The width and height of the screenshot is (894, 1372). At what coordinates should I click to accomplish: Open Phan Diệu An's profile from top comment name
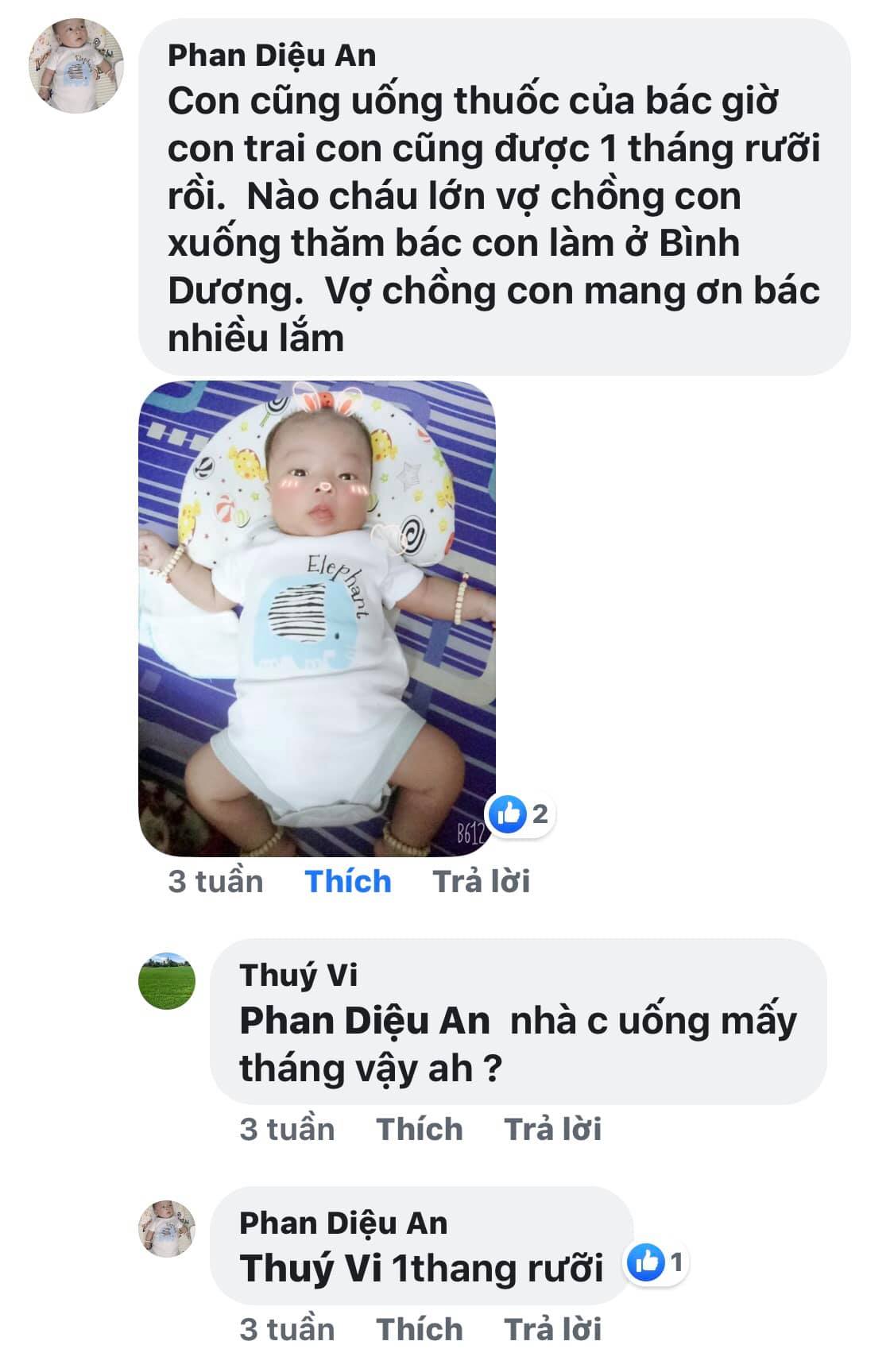(272, 56)
